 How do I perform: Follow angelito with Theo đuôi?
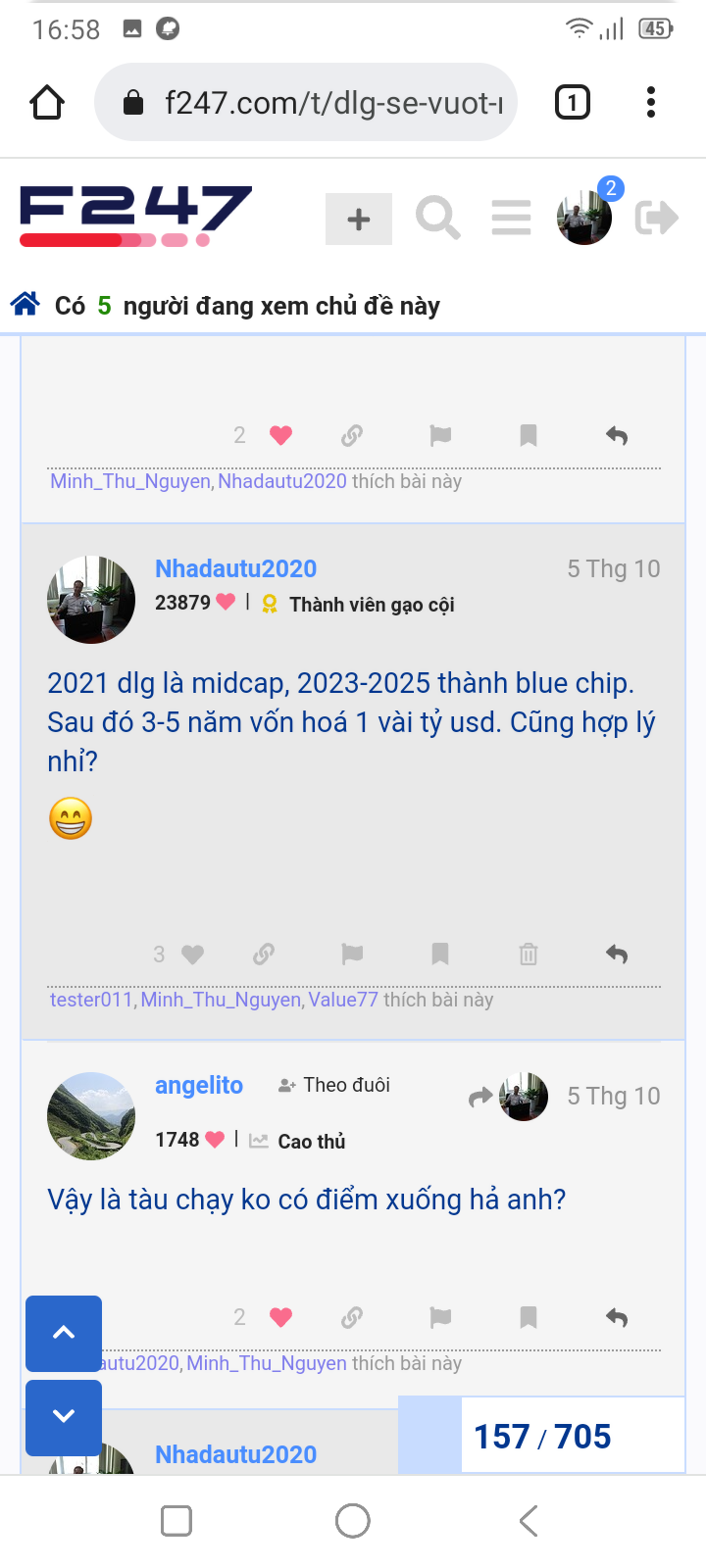click(x=335, y=1085)
